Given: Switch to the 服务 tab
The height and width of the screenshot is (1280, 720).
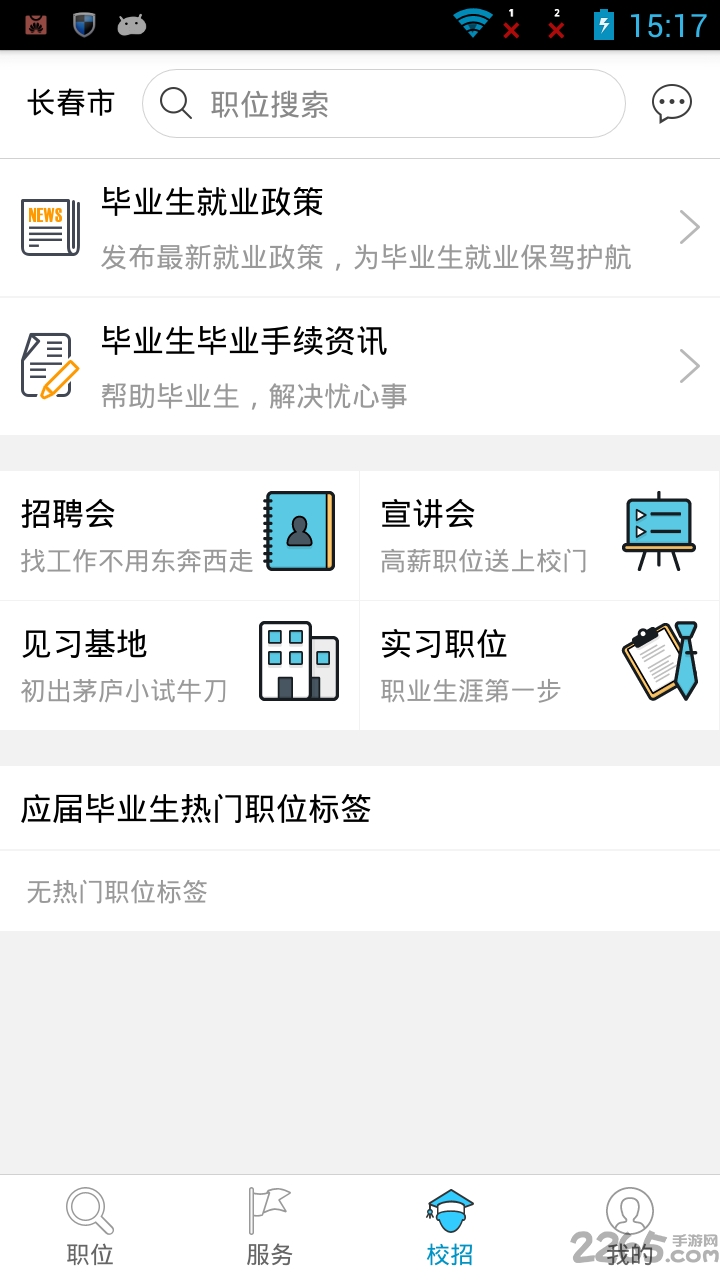Looking at the screenshot, I should (268, 1225).
